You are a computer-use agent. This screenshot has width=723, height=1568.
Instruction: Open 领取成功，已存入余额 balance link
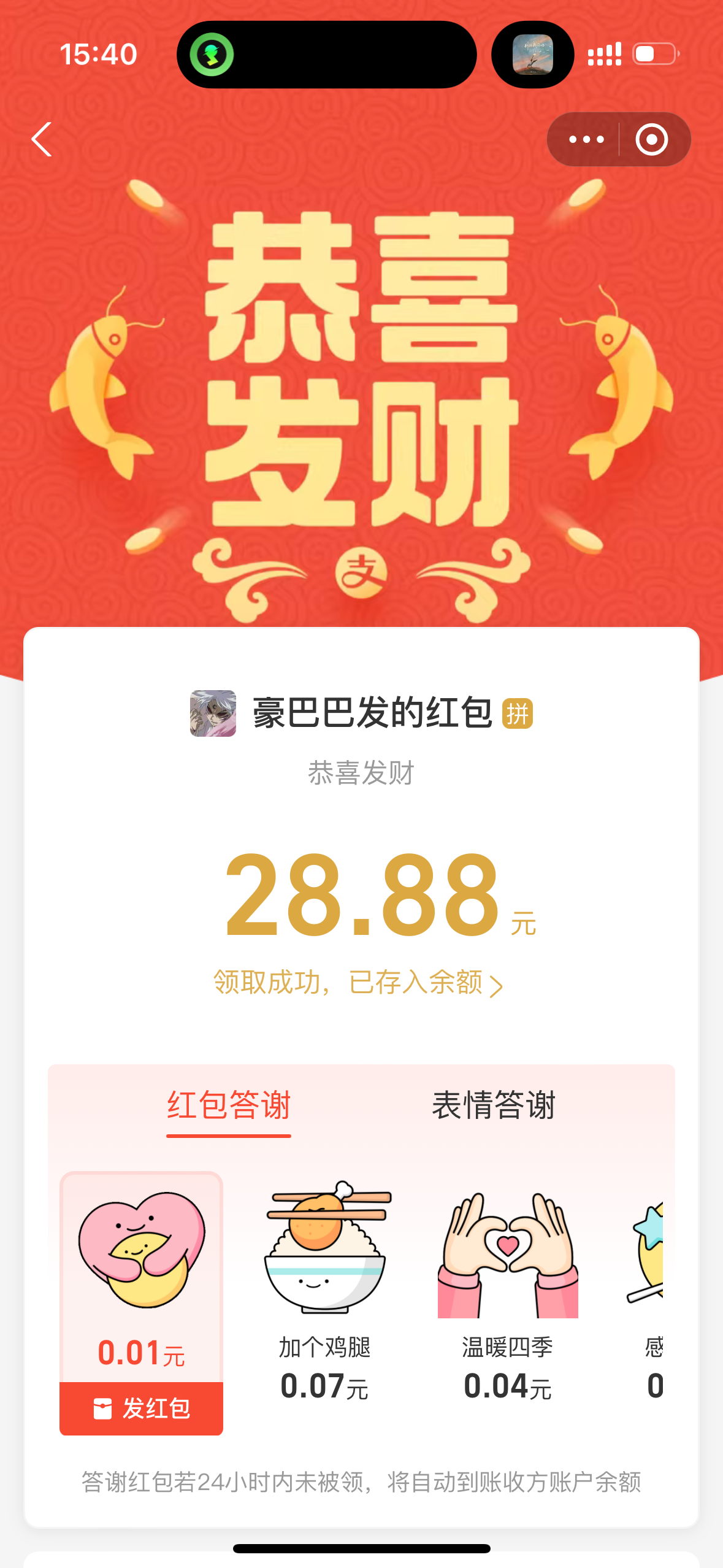[x=359, y=983]
